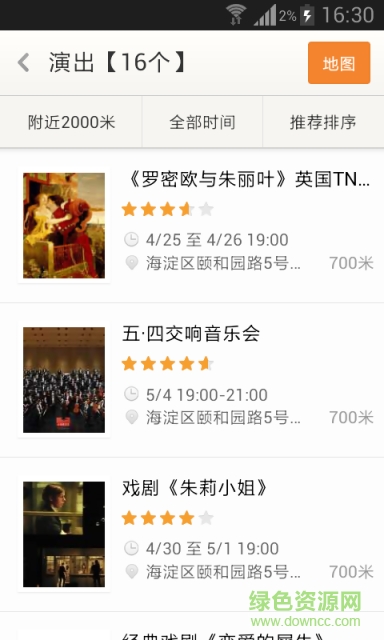
Task: Open the 五·四交响音乐会 listing
Action: coord(192,380)
